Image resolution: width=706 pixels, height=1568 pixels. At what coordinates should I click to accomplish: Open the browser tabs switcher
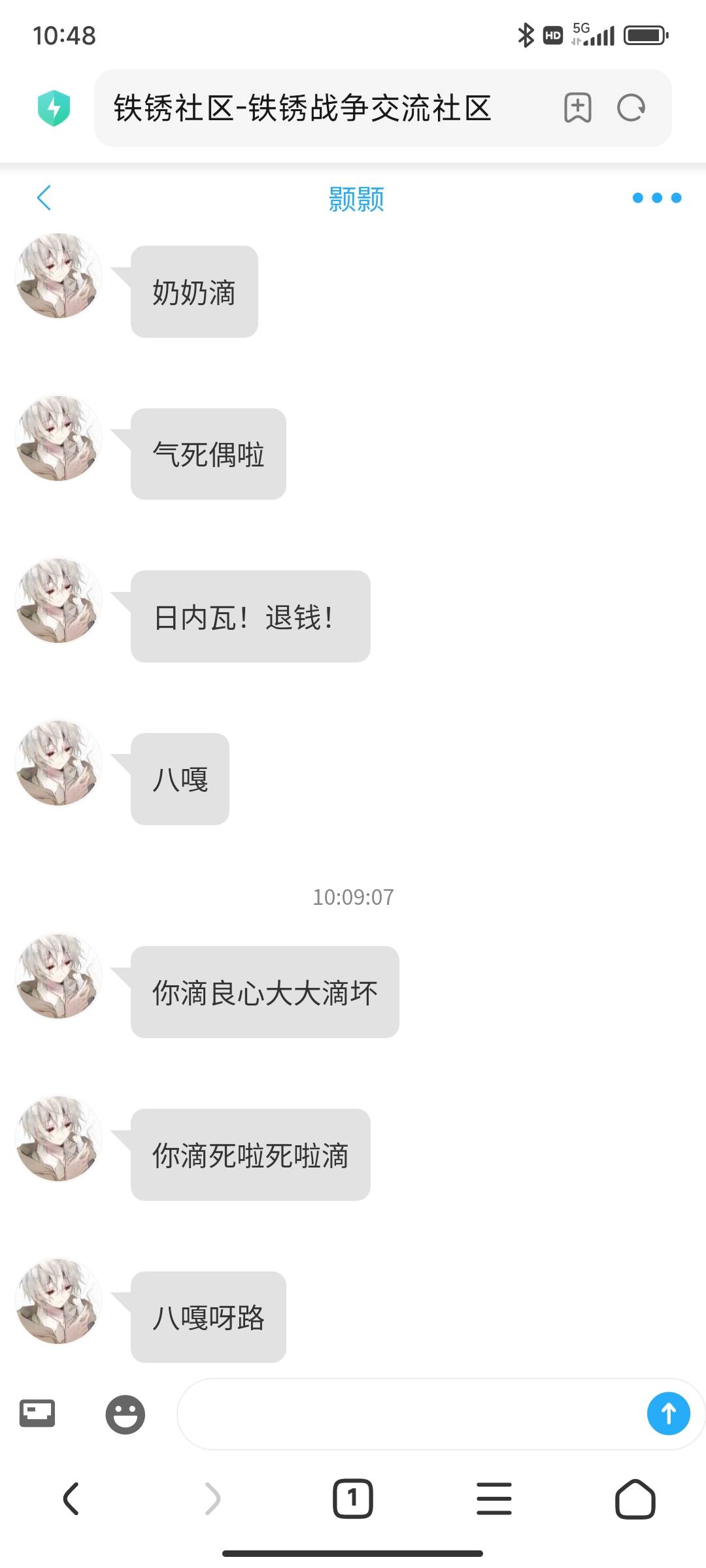(x=352, y=1499)
